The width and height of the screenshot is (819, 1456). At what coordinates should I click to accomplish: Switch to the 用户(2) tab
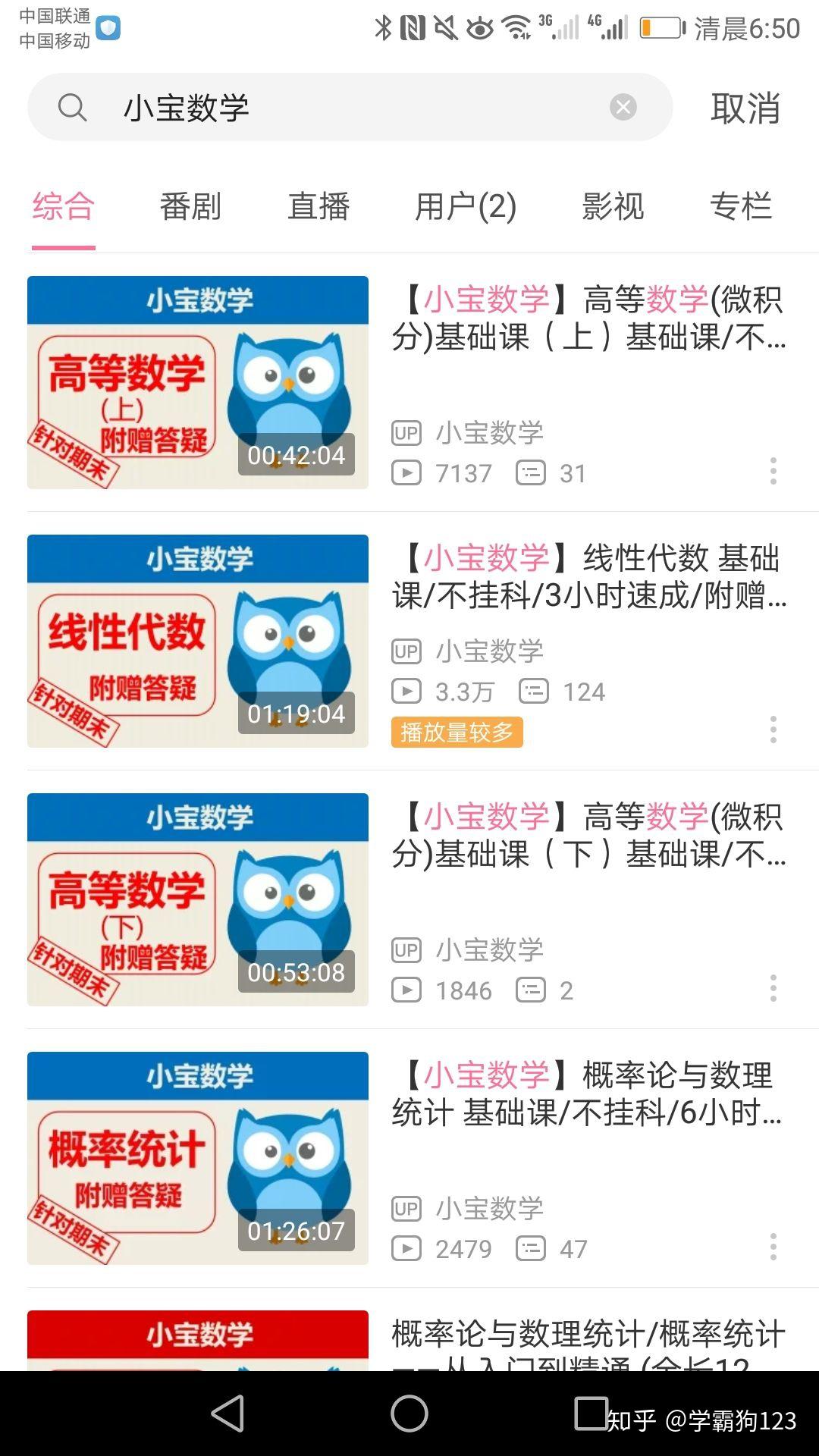(x=465, y=206)
